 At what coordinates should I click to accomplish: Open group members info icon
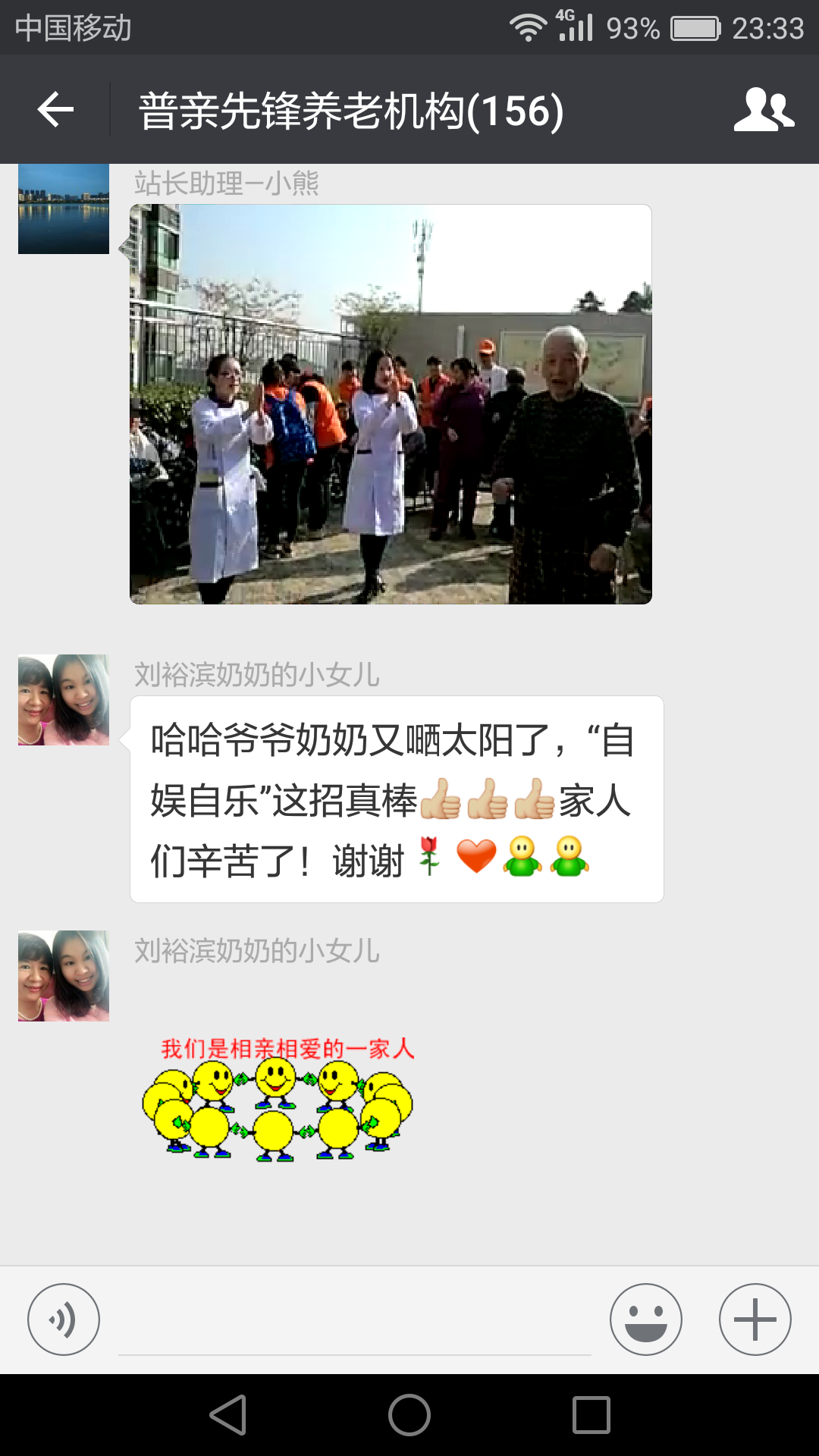pyautogui.click(x=763, y=110)
